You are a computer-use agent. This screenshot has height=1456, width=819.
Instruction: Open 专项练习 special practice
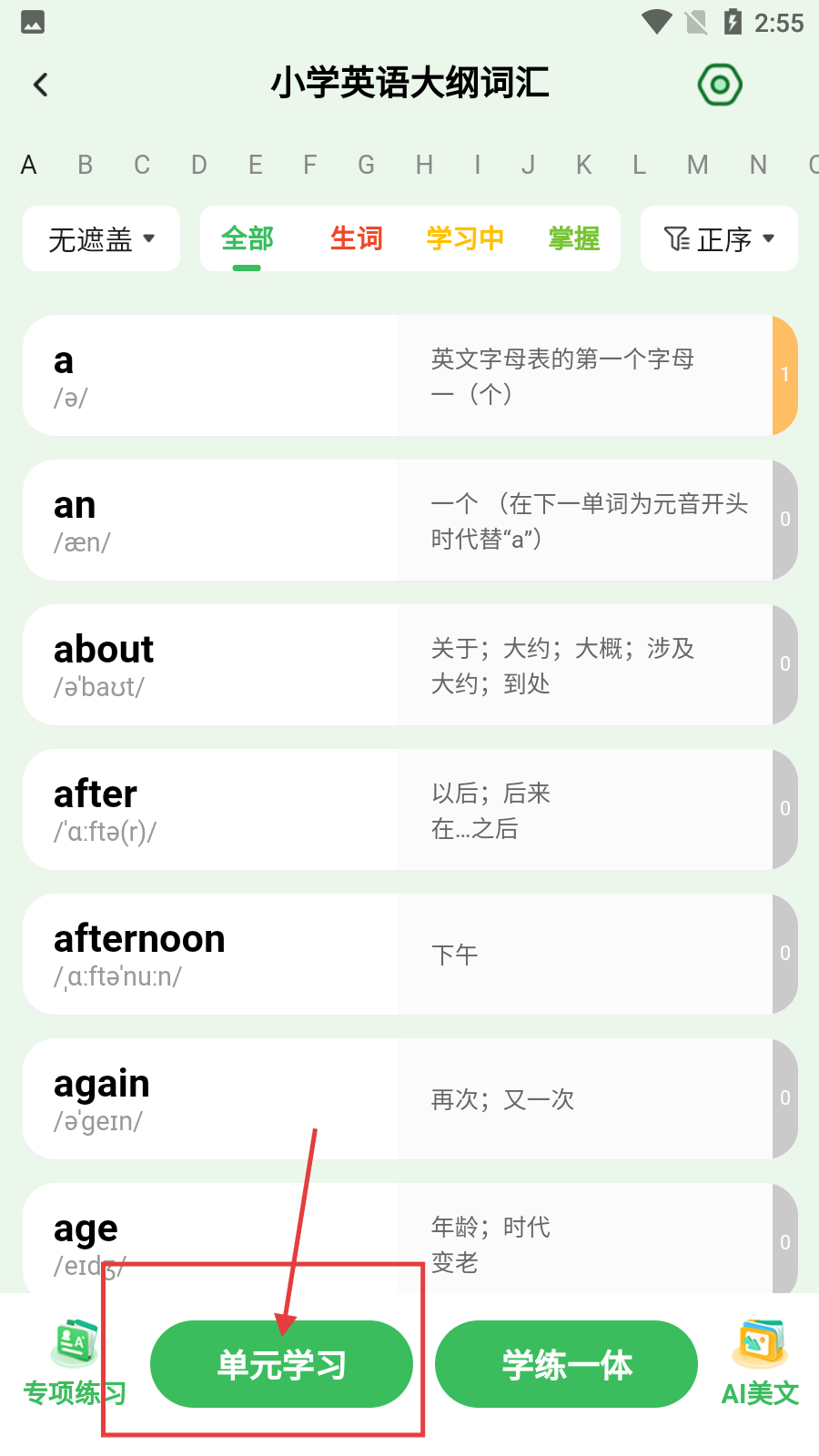click(x=73, y=1363)
